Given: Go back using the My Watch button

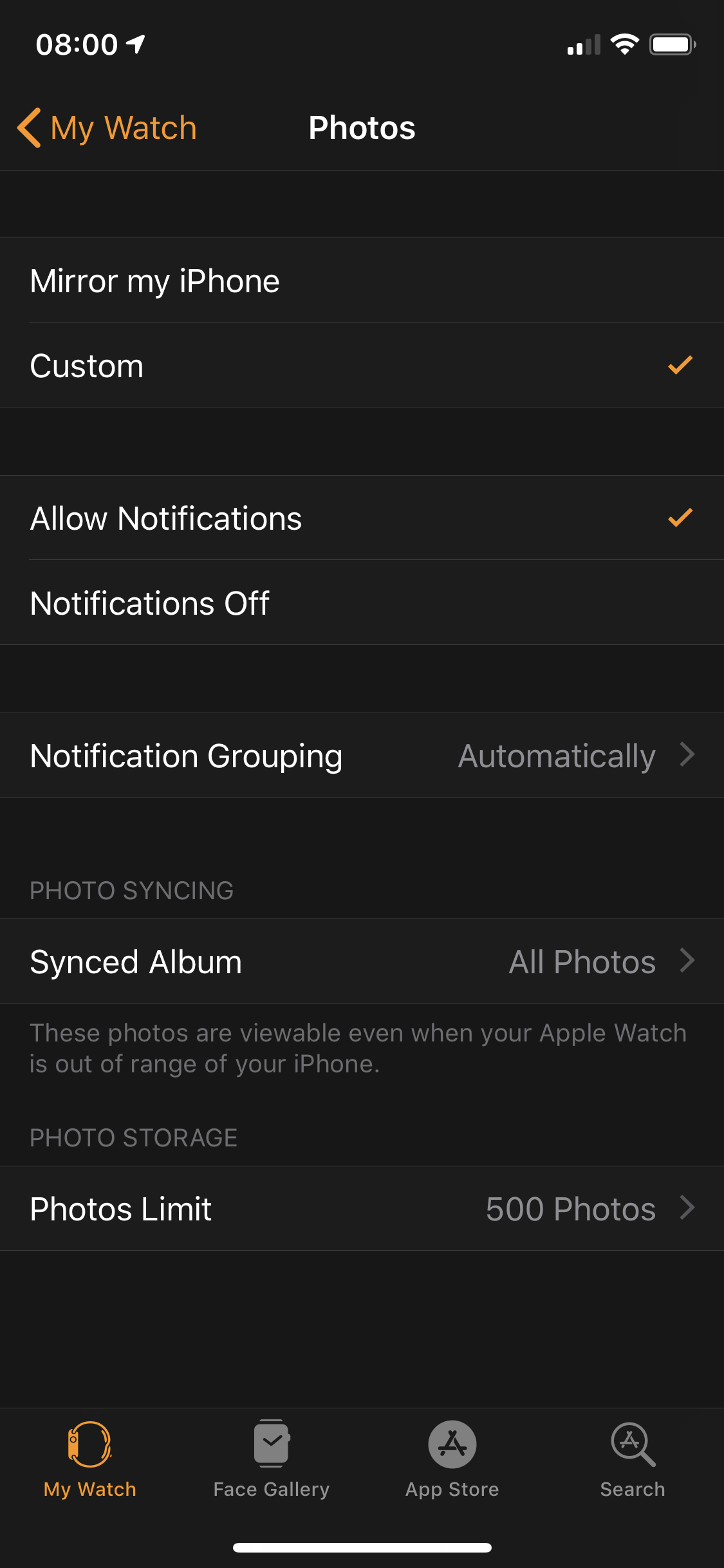Looking at the screenshot, I should [x=108, y=127].
